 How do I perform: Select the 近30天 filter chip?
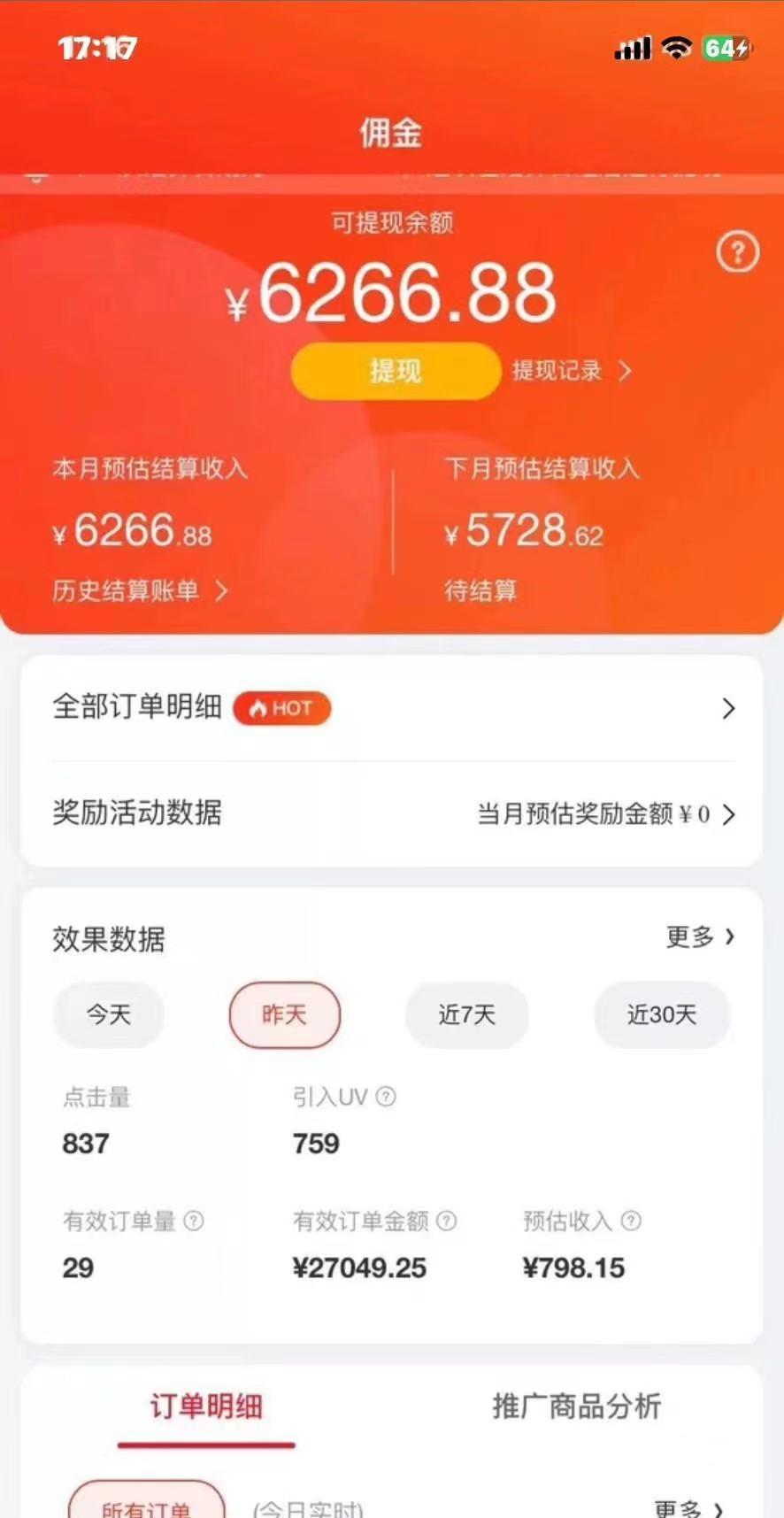662,1016
